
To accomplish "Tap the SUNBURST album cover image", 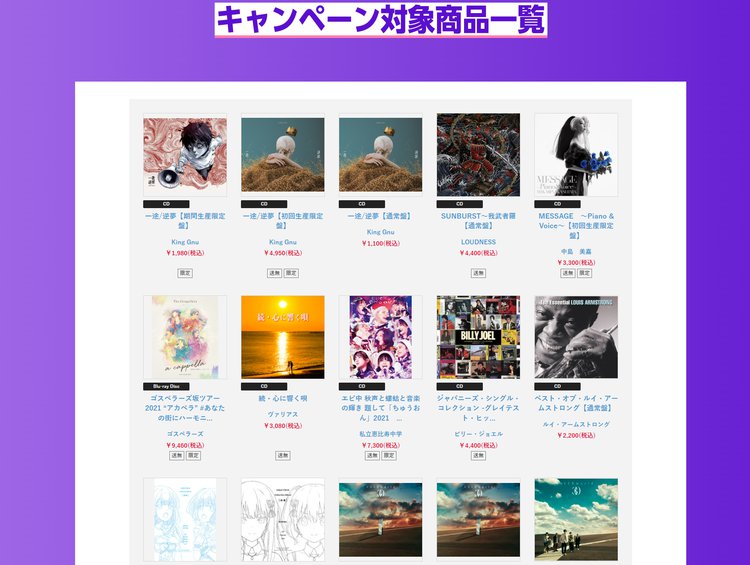I will coord(478,154).
